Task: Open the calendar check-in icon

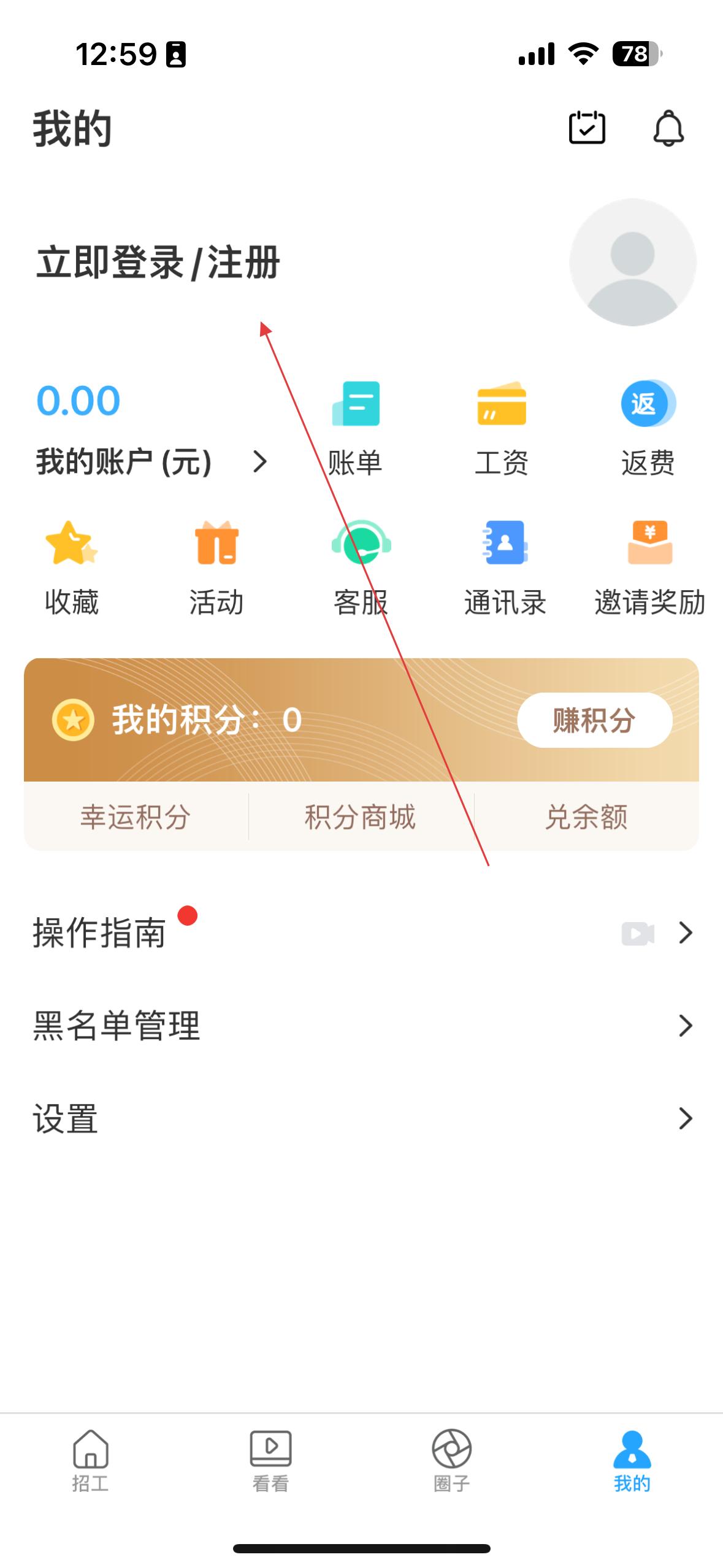Action: (x=587, y=128)
